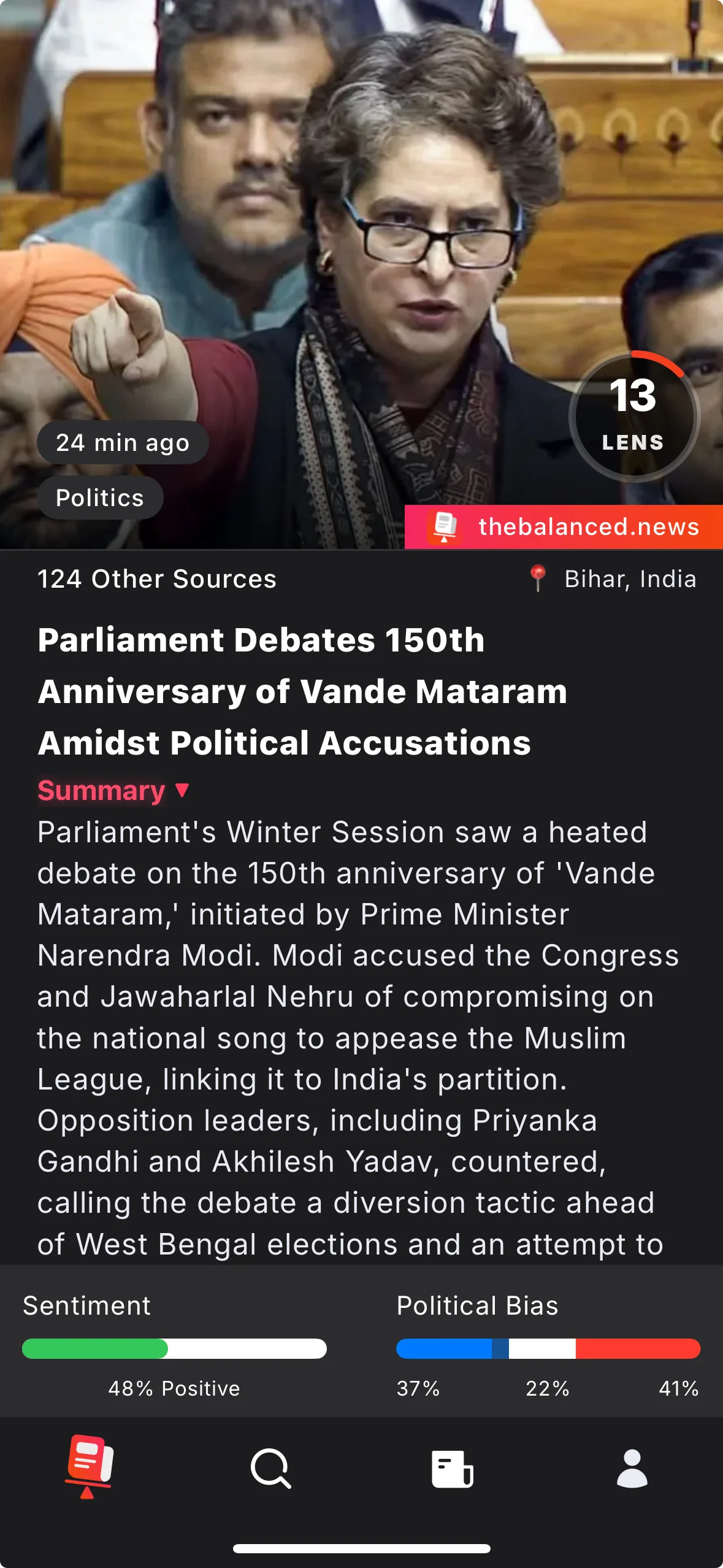Go to the newspaper tab
The width and height of the screenshot is (723, 1568).
point(452,1469)
